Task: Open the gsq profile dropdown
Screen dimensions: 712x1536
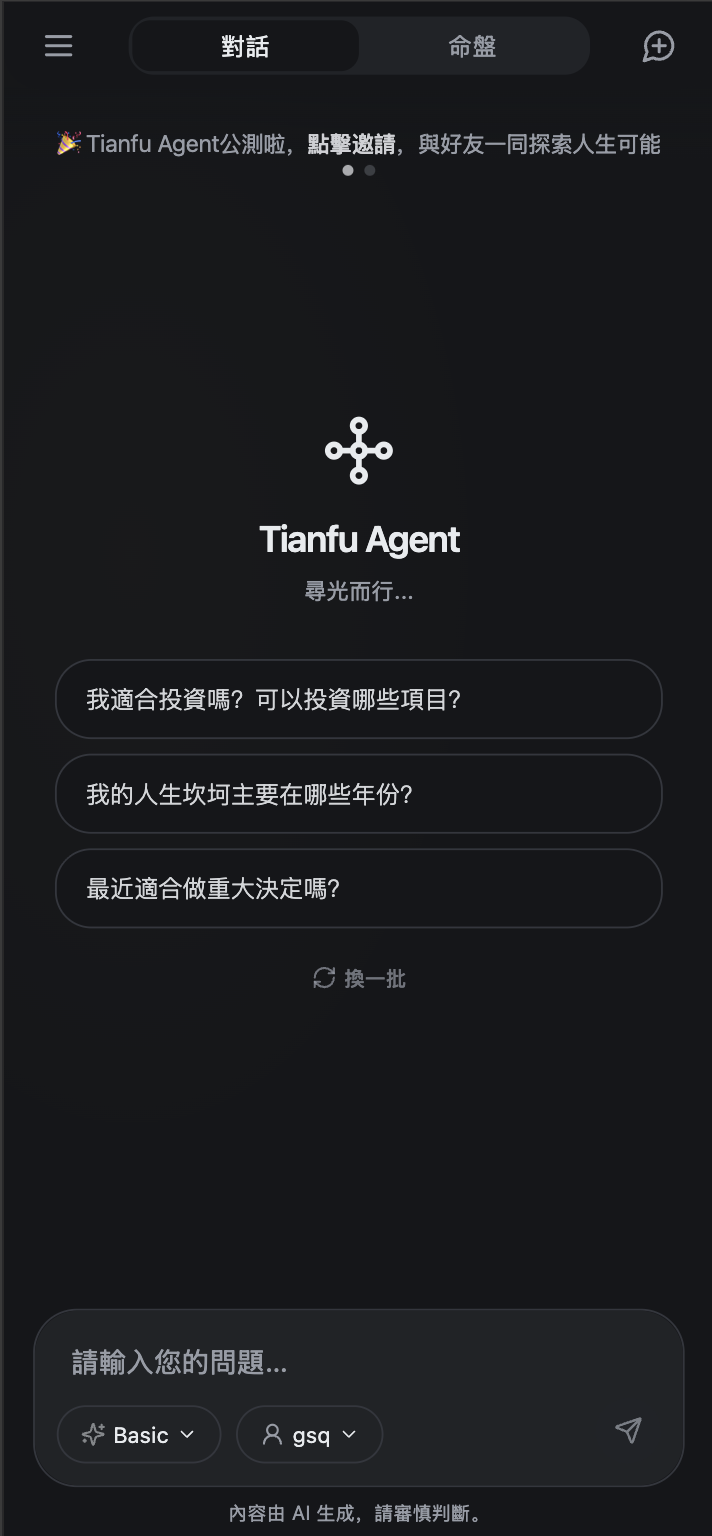Action: (309, 1435)
